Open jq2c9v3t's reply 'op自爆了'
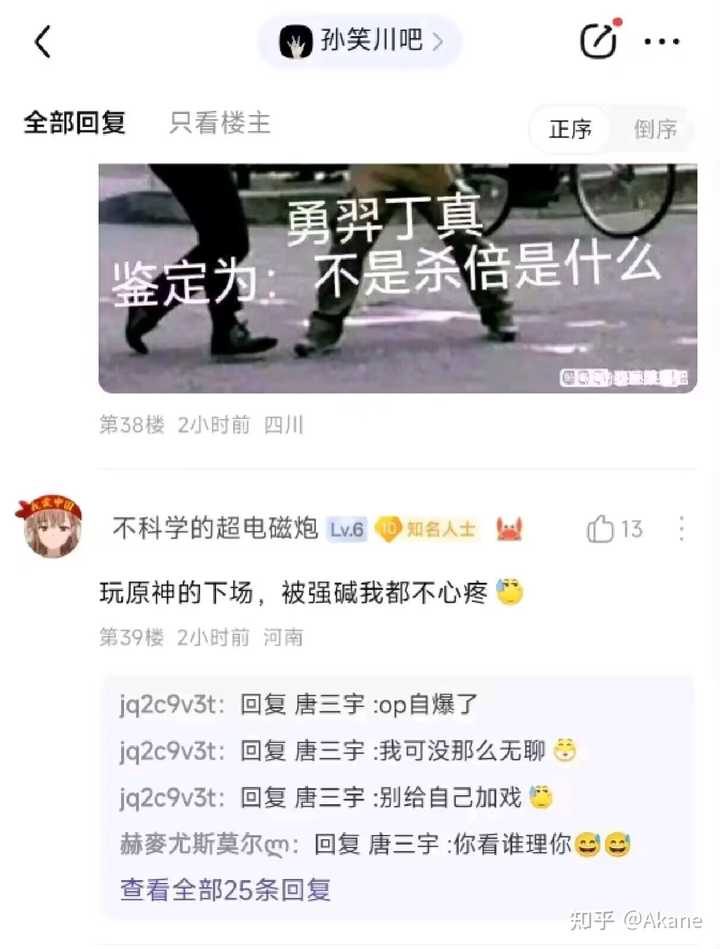 tap(300, 705)
